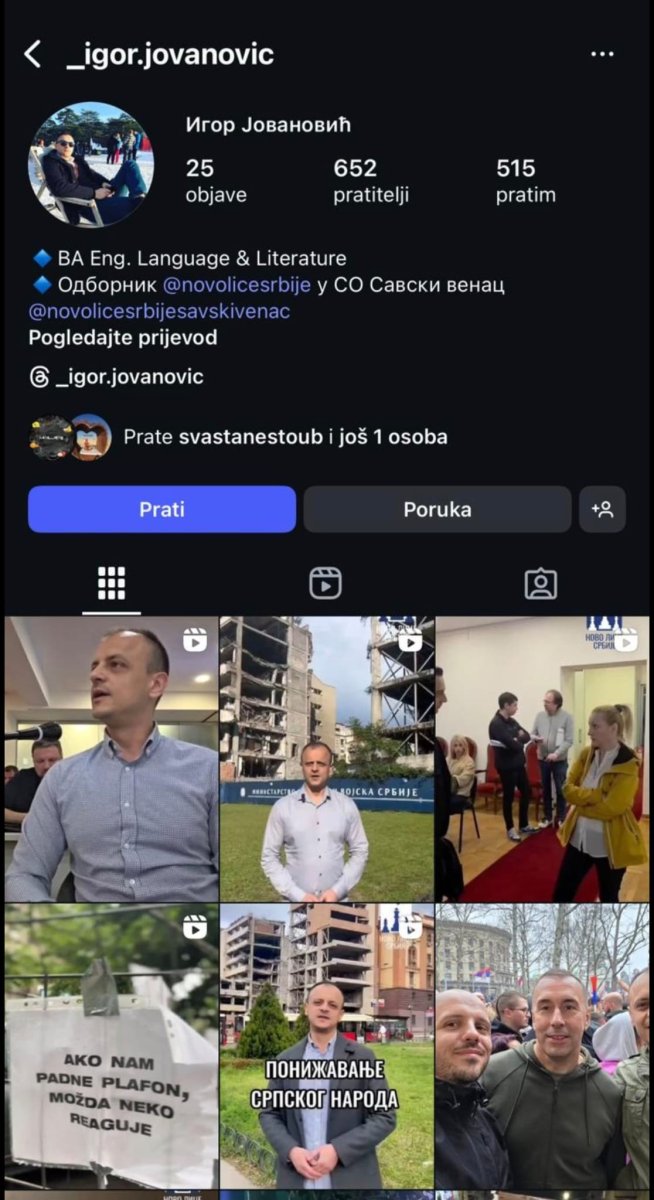Tap the suggested people icon button

tap(602, 509)
